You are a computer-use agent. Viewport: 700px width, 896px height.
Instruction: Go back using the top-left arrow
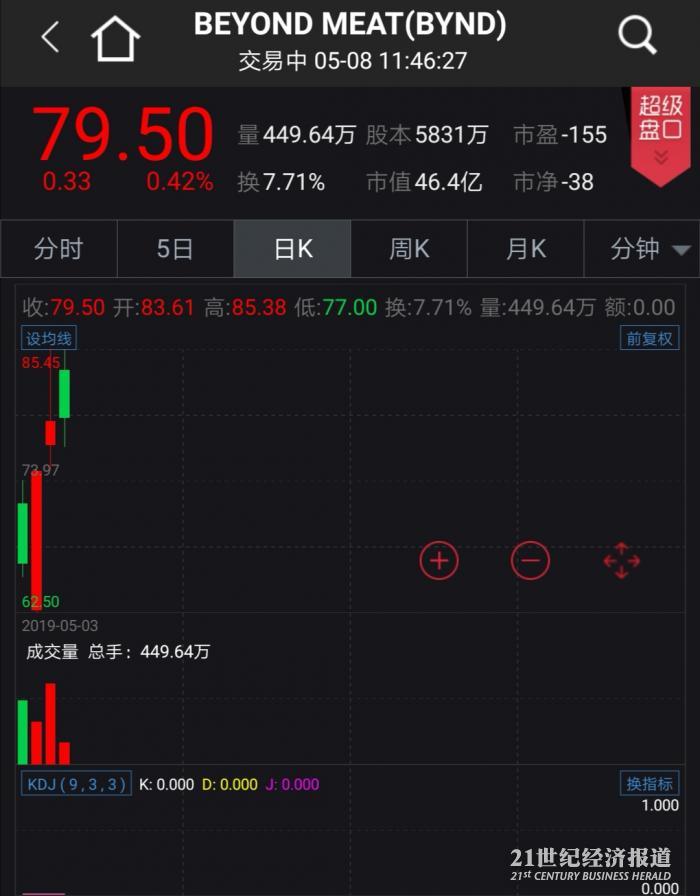click(x=50, y=38)
